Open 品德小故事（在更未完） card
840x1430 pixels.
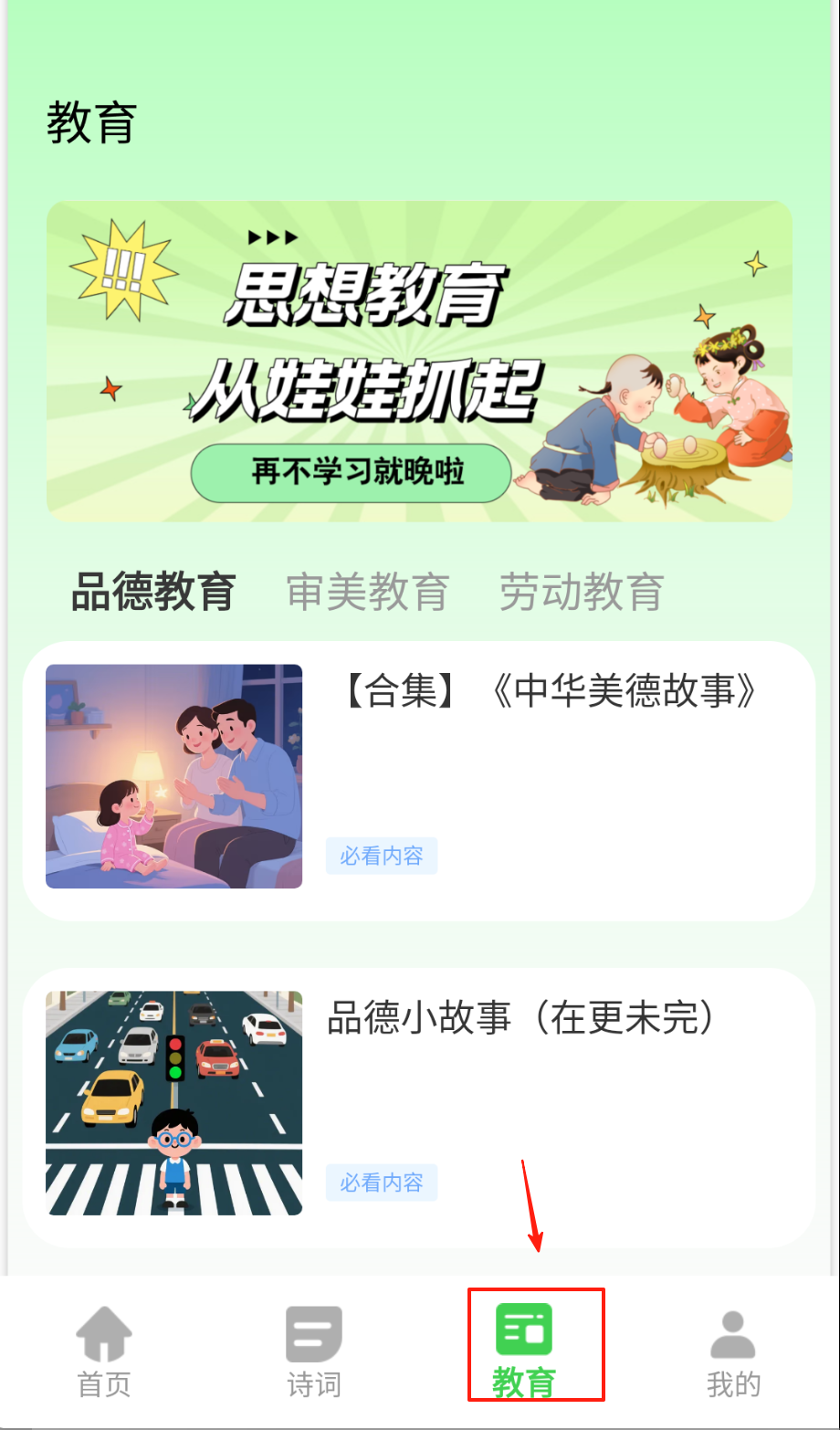click(419, 1107)
